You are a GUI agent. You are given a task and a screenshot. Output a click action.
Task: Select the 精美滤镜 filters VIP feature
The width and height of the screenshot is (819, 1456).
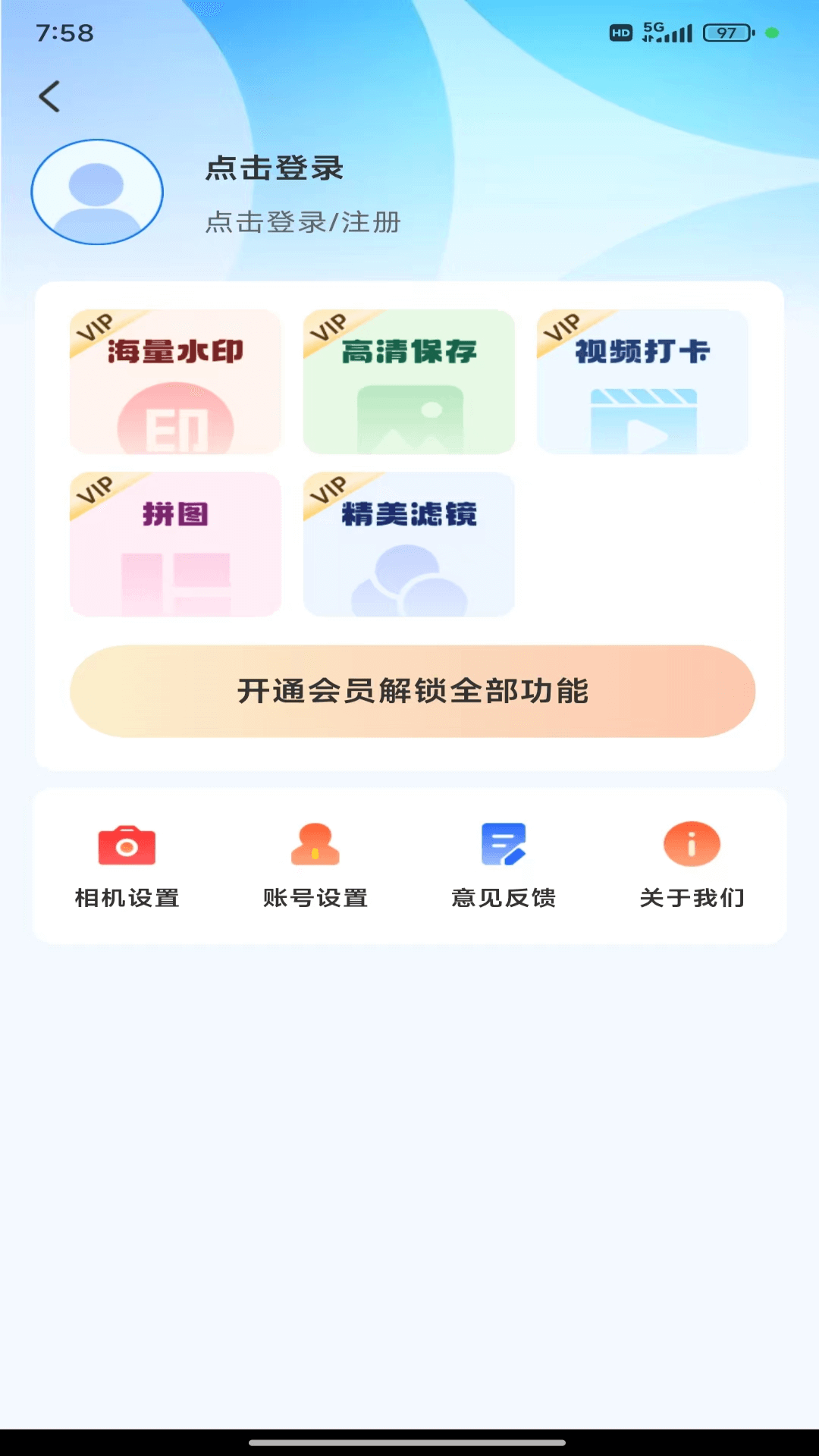[409, 544]
